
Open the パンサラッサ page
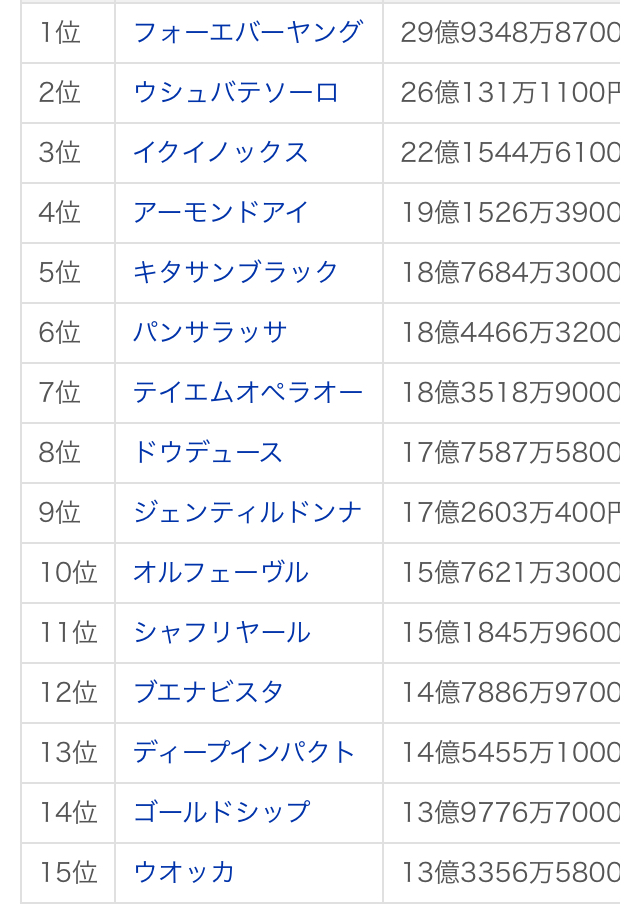(x=210, y=332)
